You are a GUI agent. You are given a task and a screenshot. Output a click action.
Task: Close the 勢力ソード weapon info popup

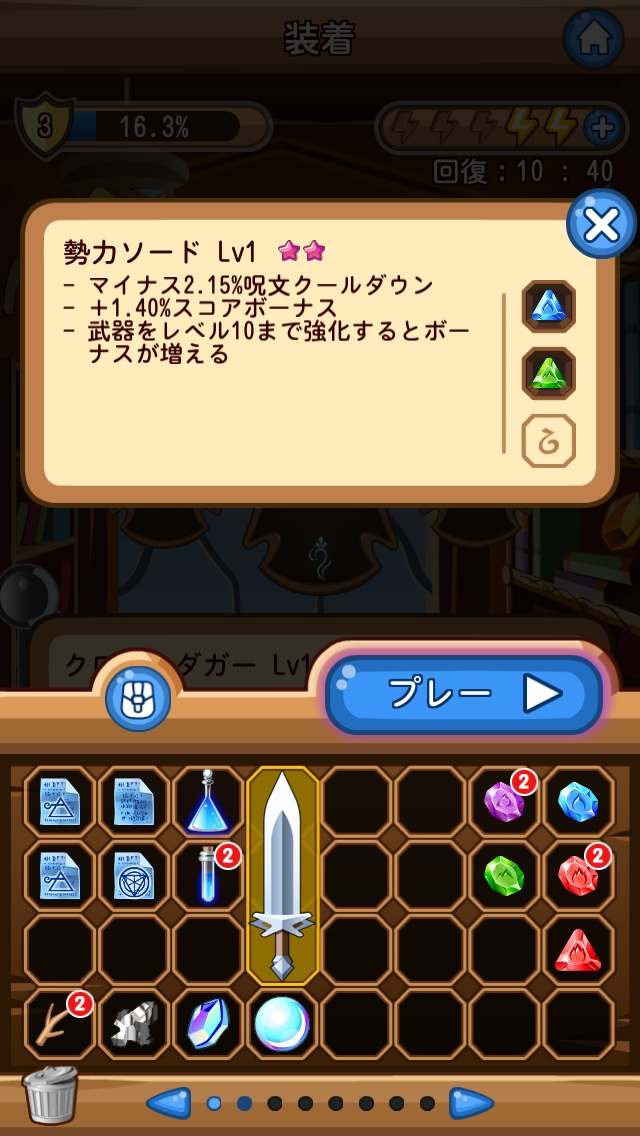[x=600, y=224]
